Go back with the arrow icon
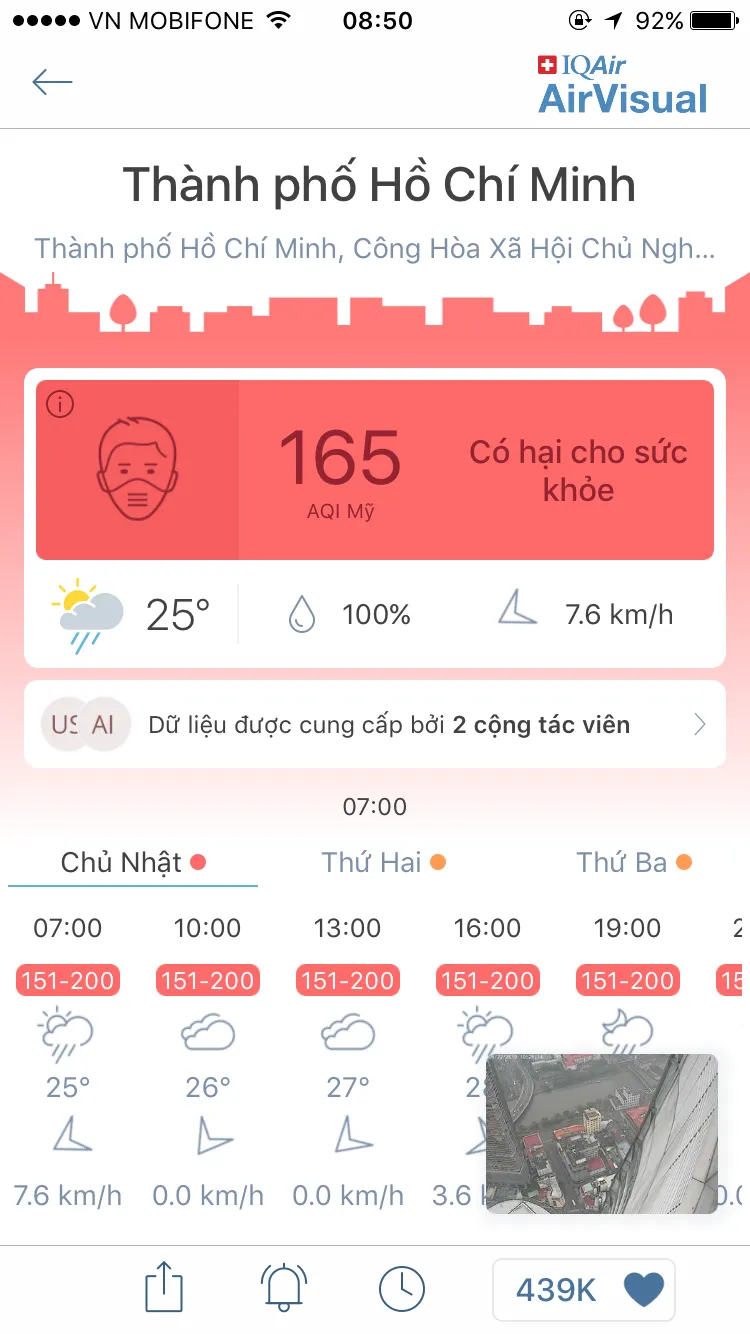The image size is (750, 1334). coord(52,82)
